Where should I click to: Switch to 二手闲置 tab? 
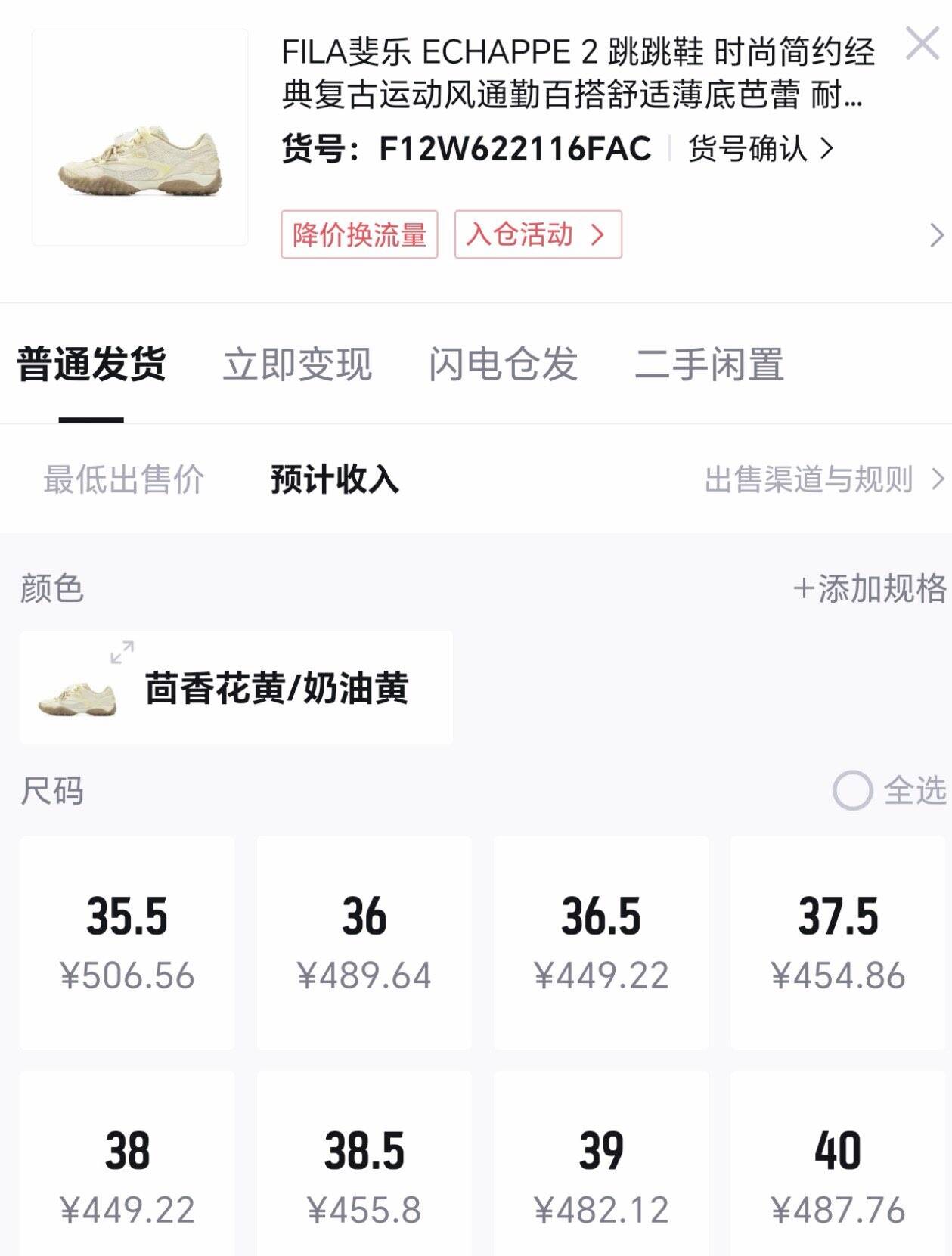[x=709, y=364]
